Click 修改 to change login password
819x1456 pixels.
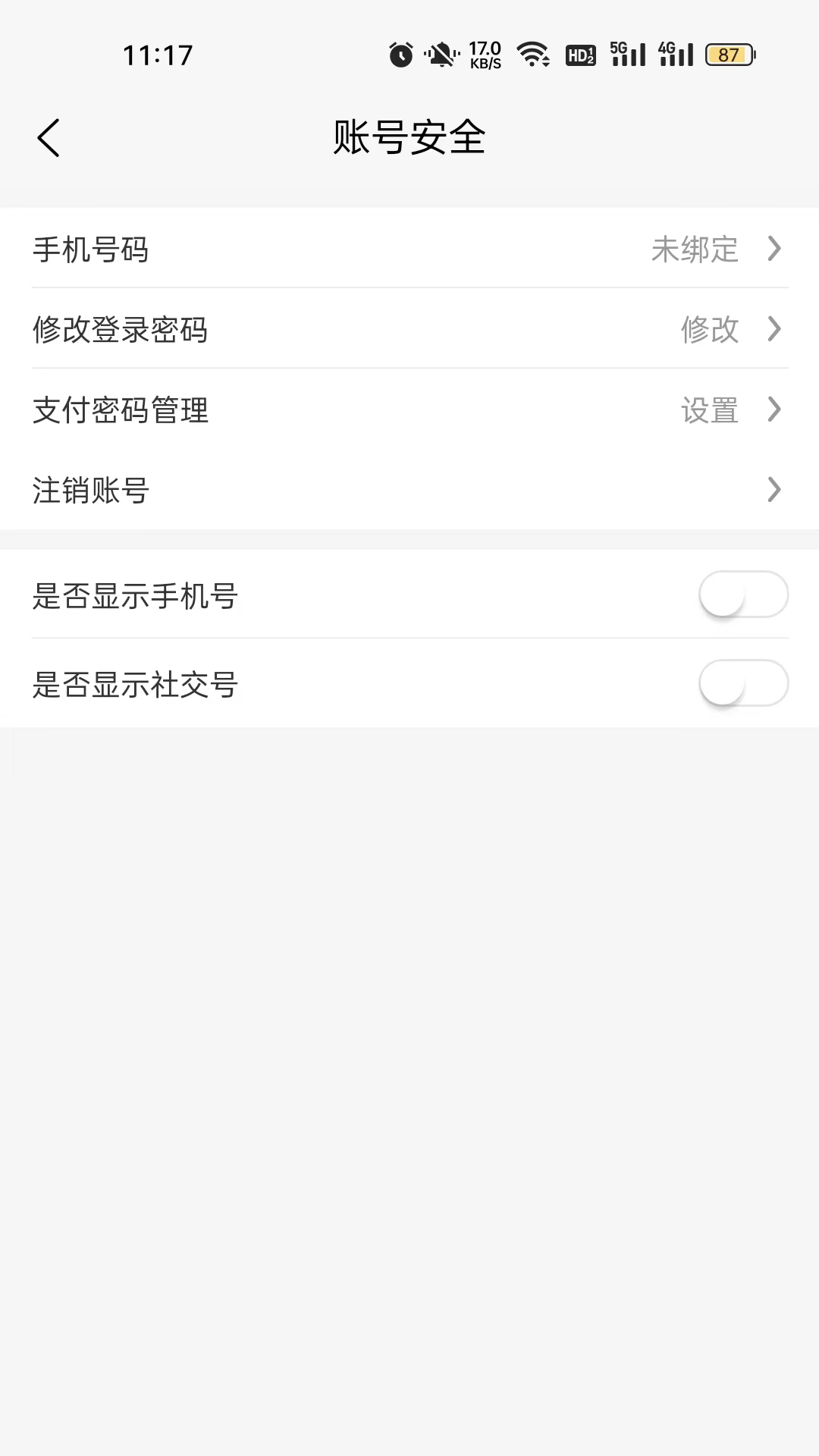710,329
